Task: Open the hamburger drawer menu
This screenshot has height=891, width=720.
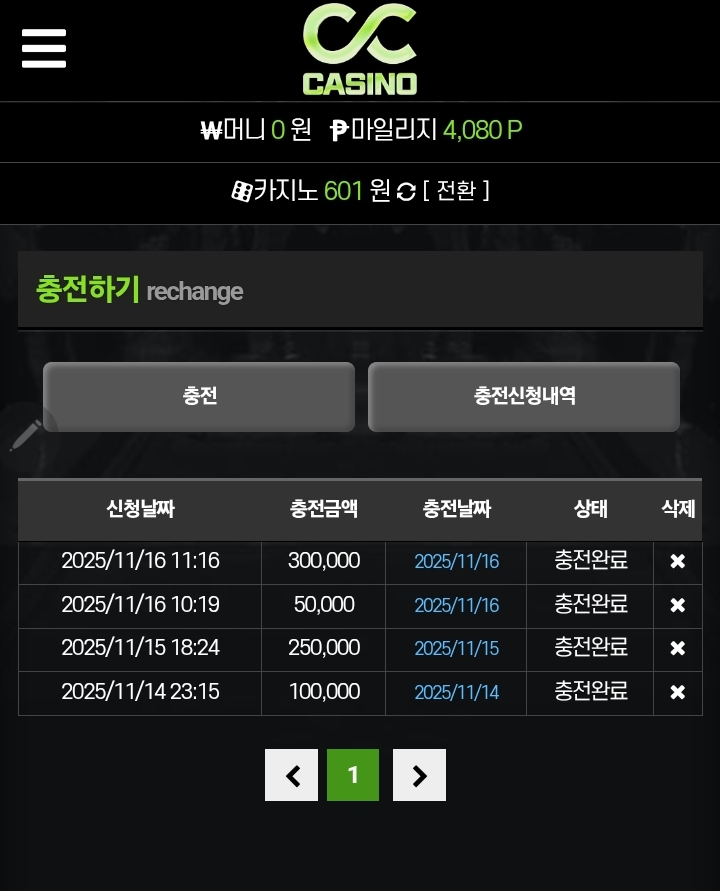Action: [44, 49]
